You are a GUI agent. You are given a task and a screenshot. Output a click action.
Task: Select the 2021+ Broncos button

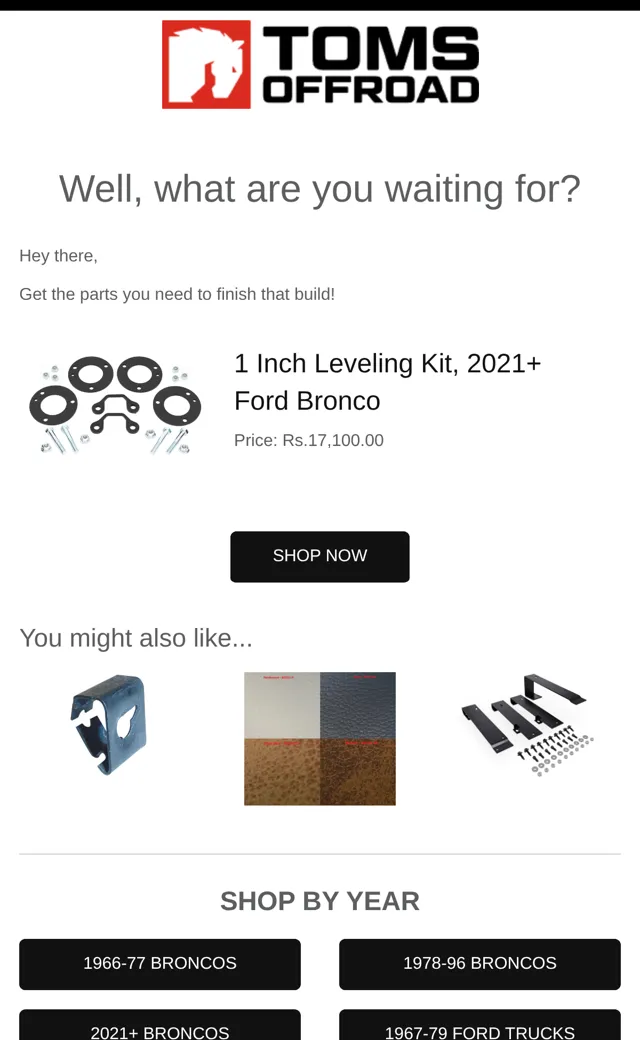[x=160, y=1025]
